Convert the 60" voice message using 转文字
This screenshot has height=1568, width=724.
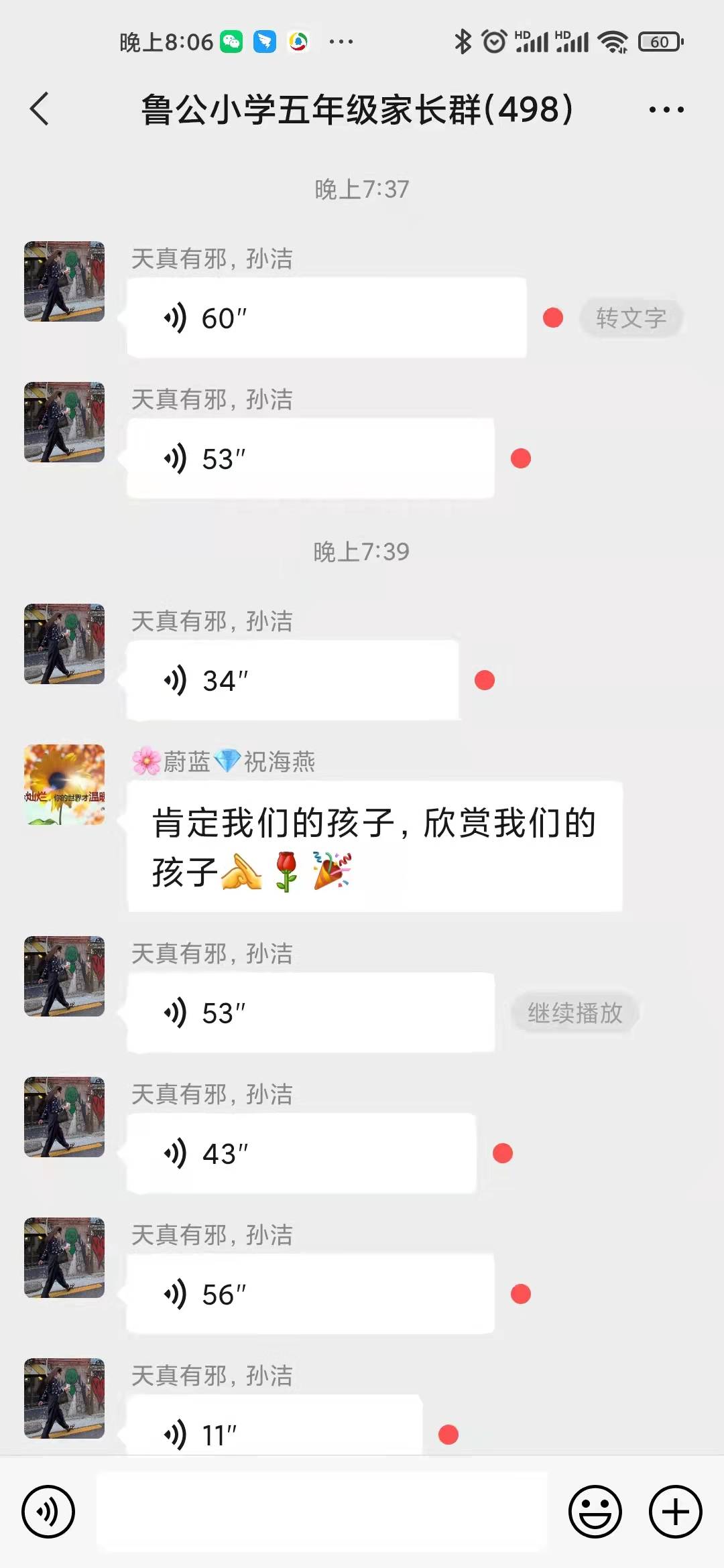tap(630, 318)
